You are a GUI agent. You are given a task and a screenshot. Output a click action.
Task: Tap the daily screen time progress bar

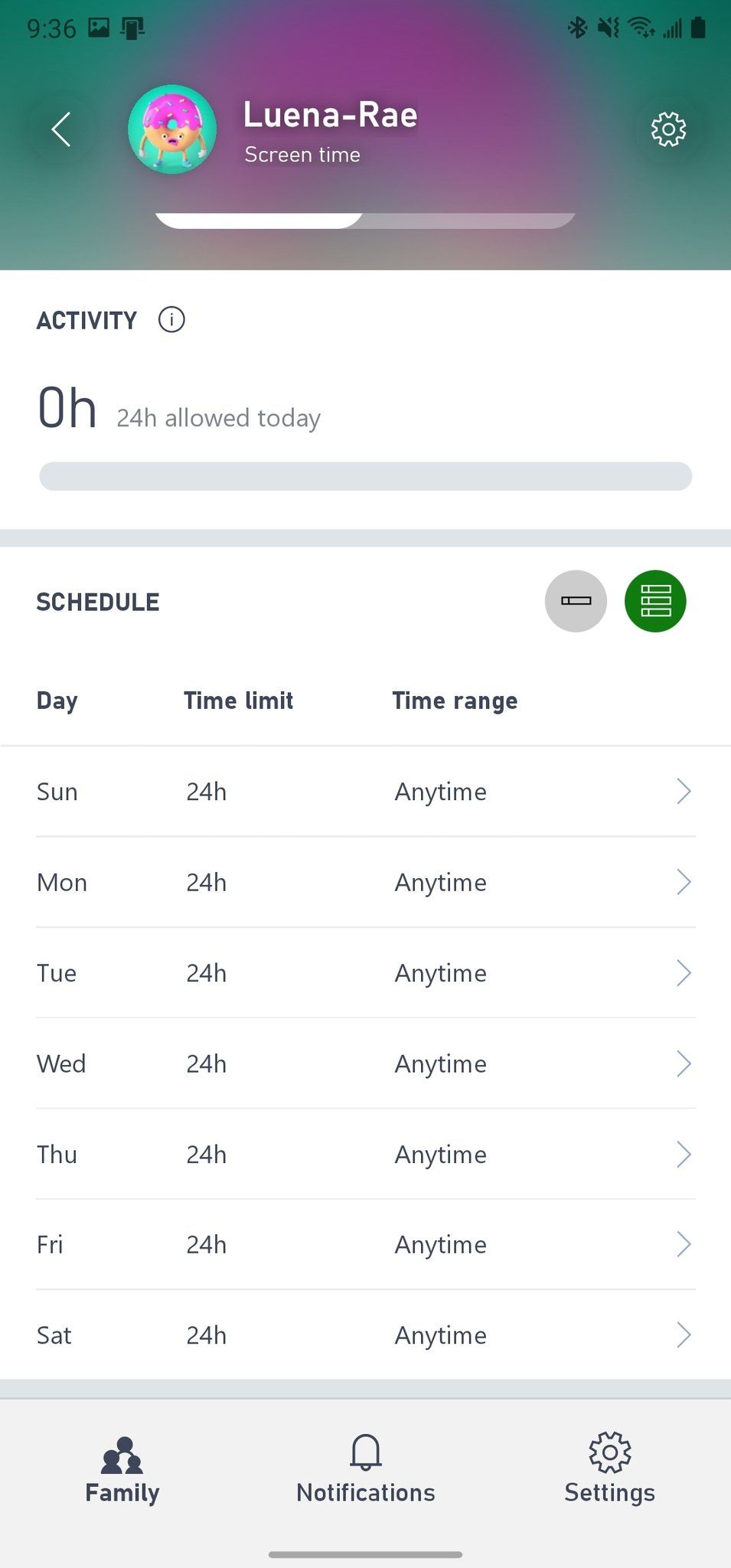365,476
